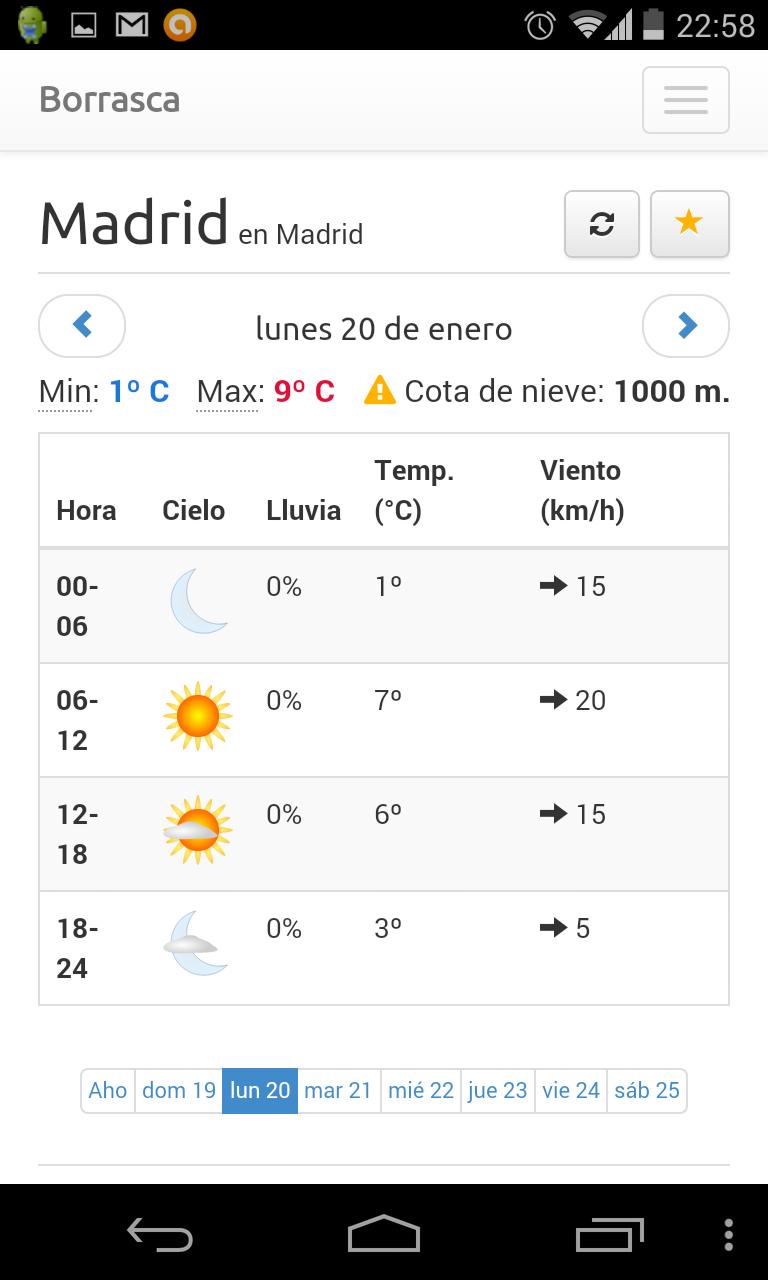
Task: Refresh the Madrid forecast
Action: pyautogui.click(x=602, y=224)
